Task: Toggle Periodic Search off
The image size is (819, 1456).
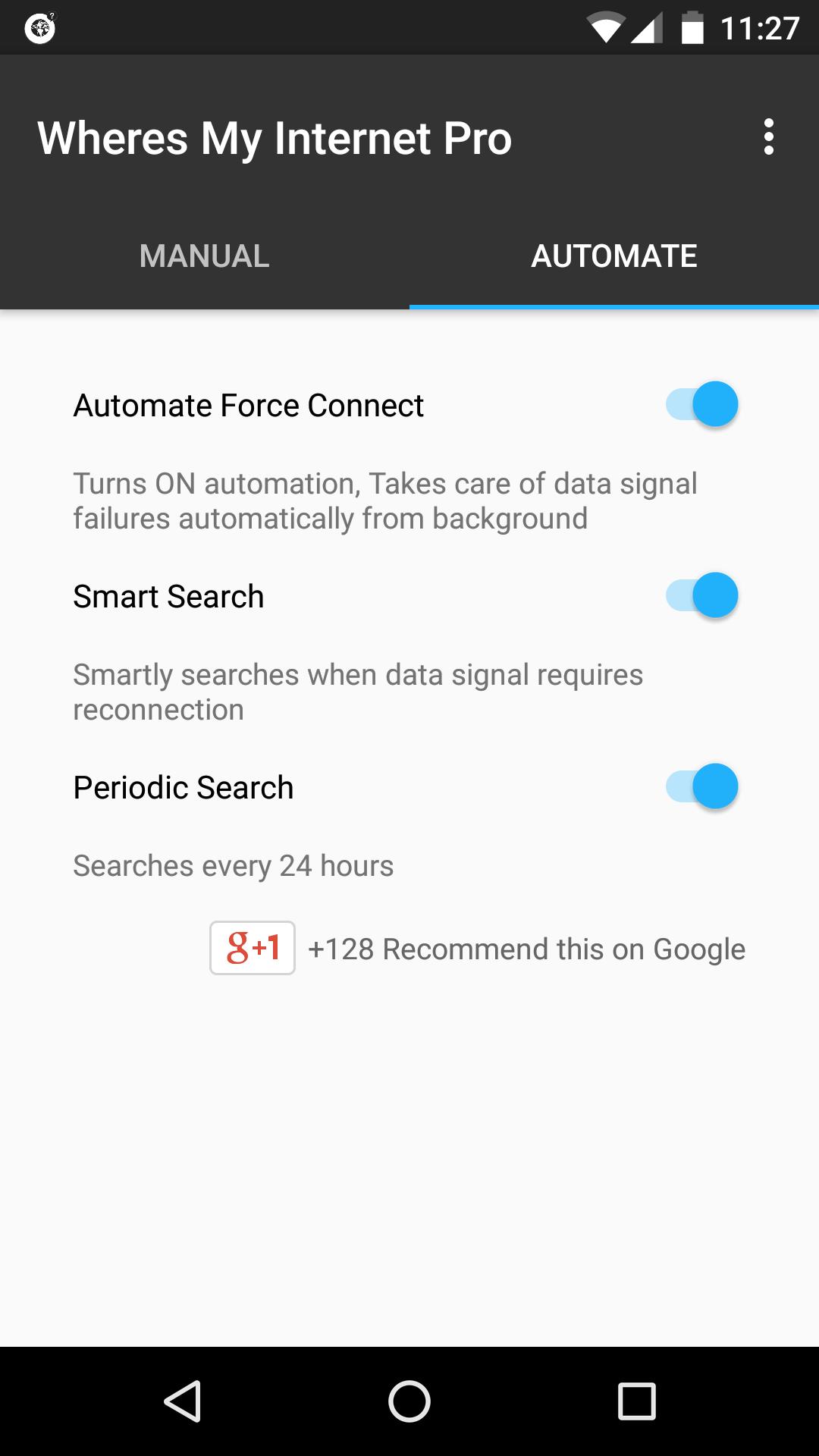Action: coord(701,786)
